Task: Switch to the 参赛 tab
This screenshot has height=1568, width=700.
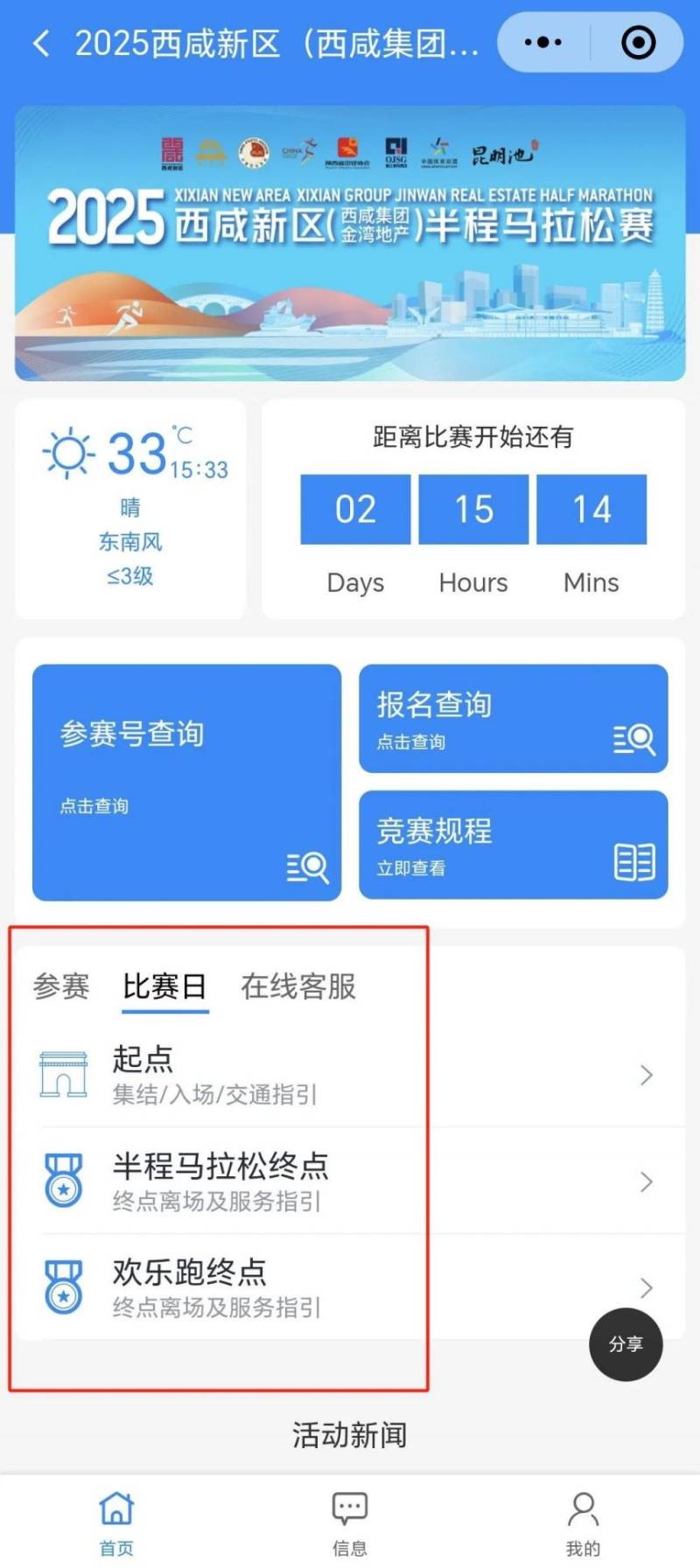Action: [60, 986]
